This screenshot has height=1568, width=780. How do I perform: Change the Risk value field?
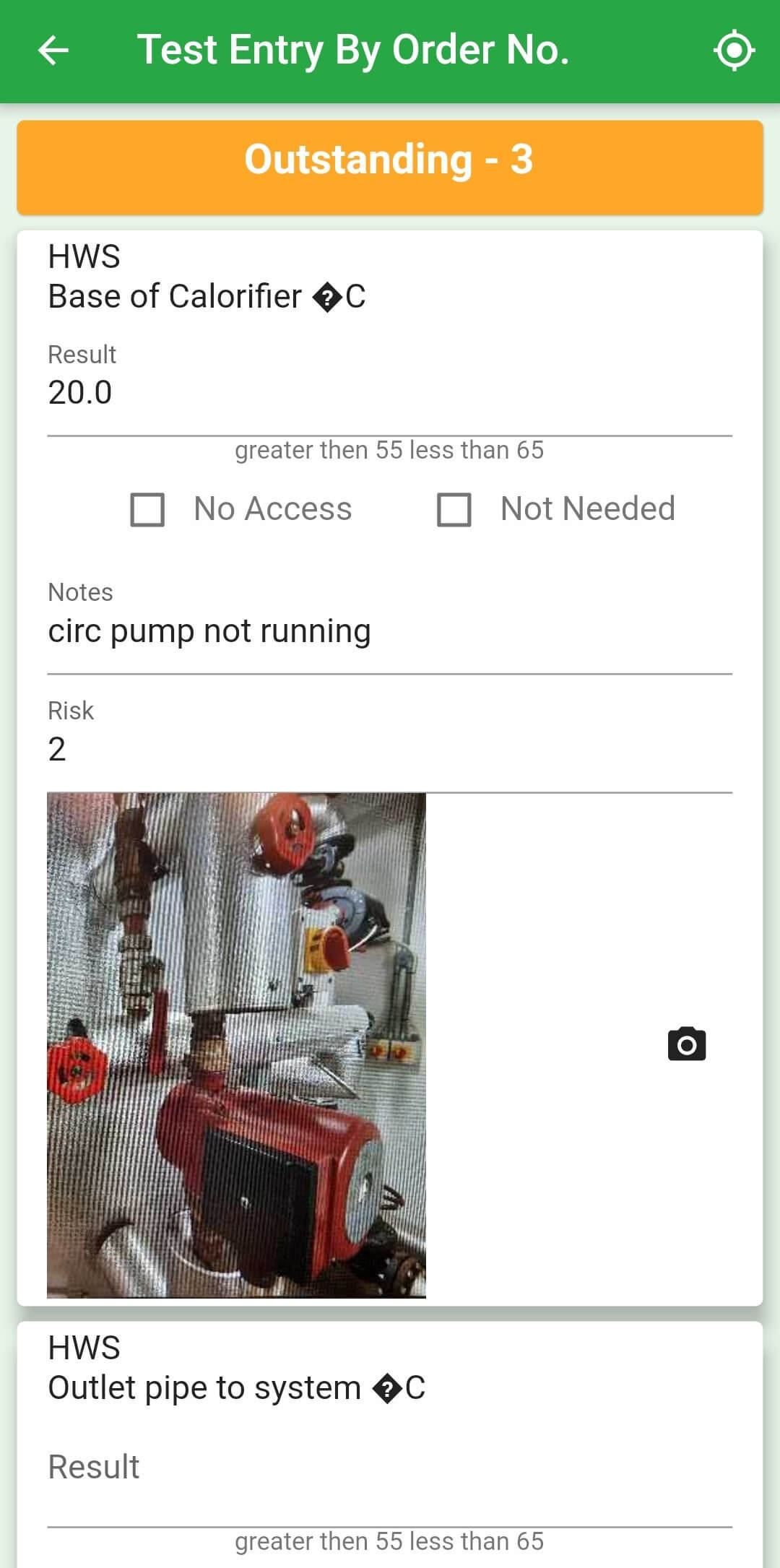click(x=390, y=750)
